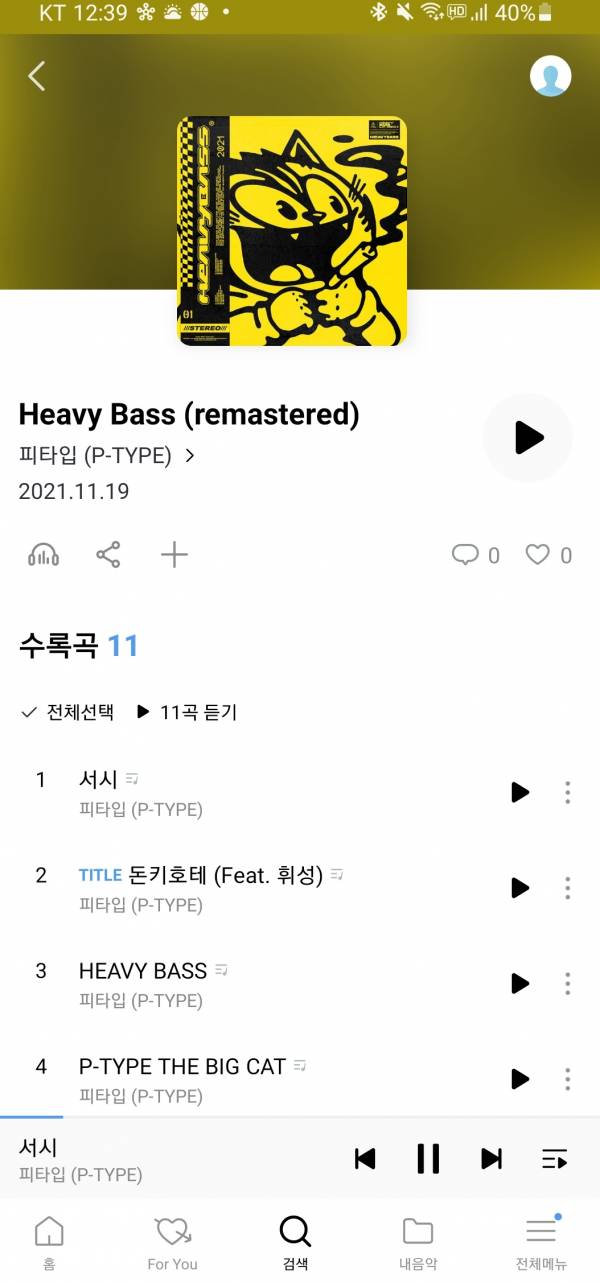Play the Heavy Bass (remastered) album
This screenshot has width=600, height=1283.
(x=527, y=437)
